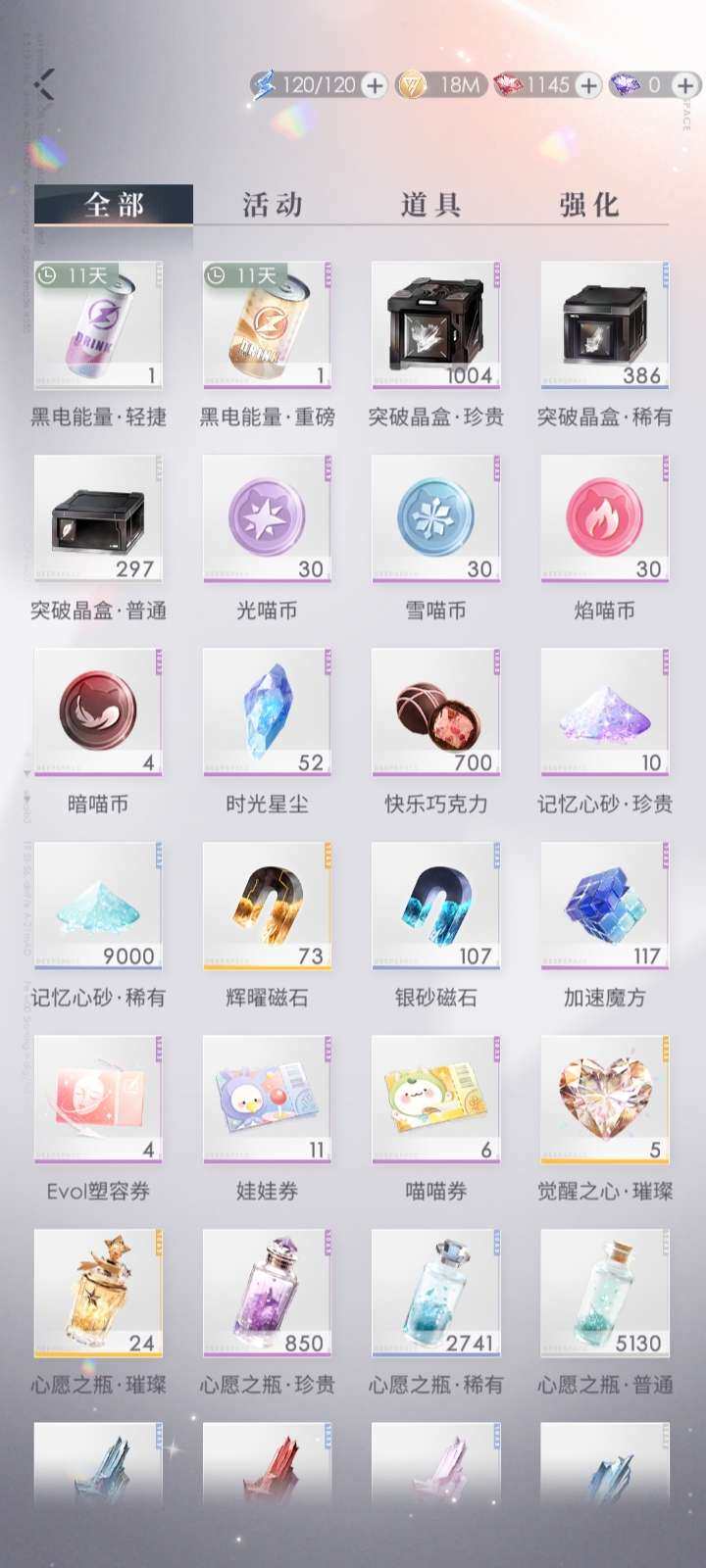Tap the 雪喵币 blue snowflake coin
This screenshot has width=706, height=1568.
pyautogui.click(x=436, y=519)
